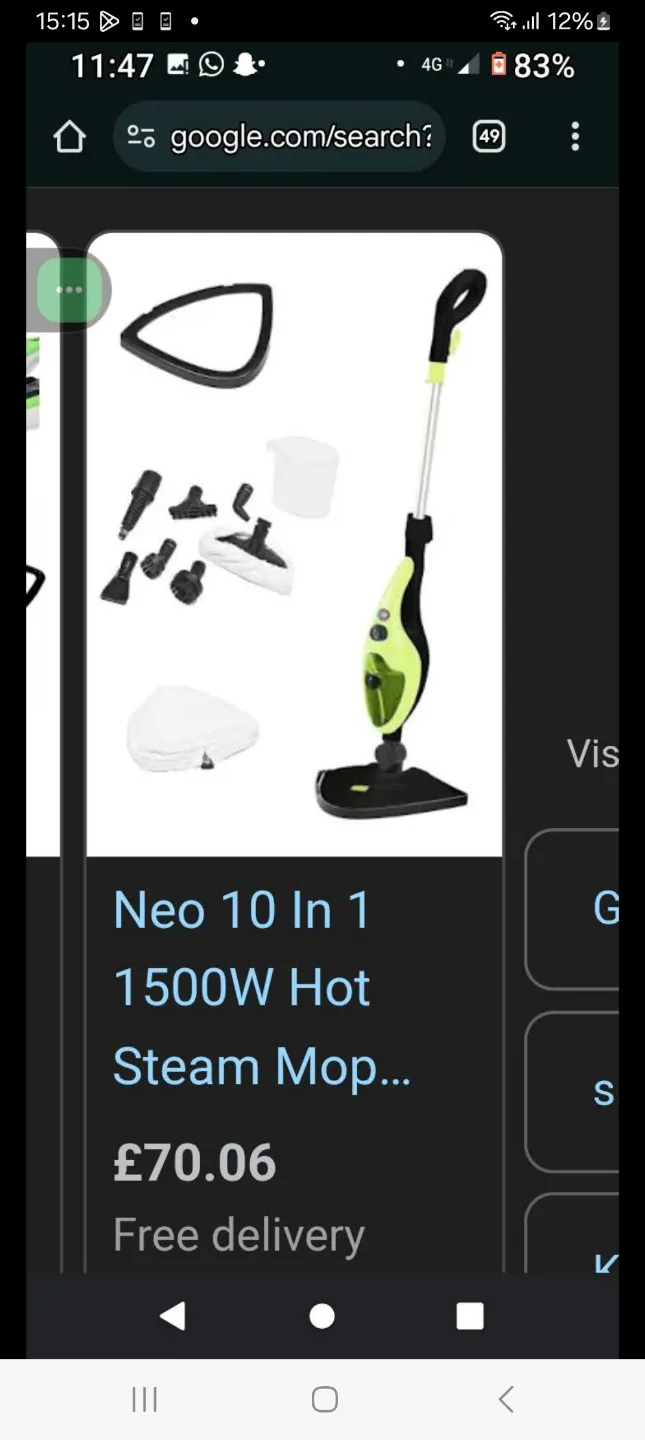Open the tab switcher showing 49 tabs
This screenshot has height=1440, width=645.
(x=488, y=137)
